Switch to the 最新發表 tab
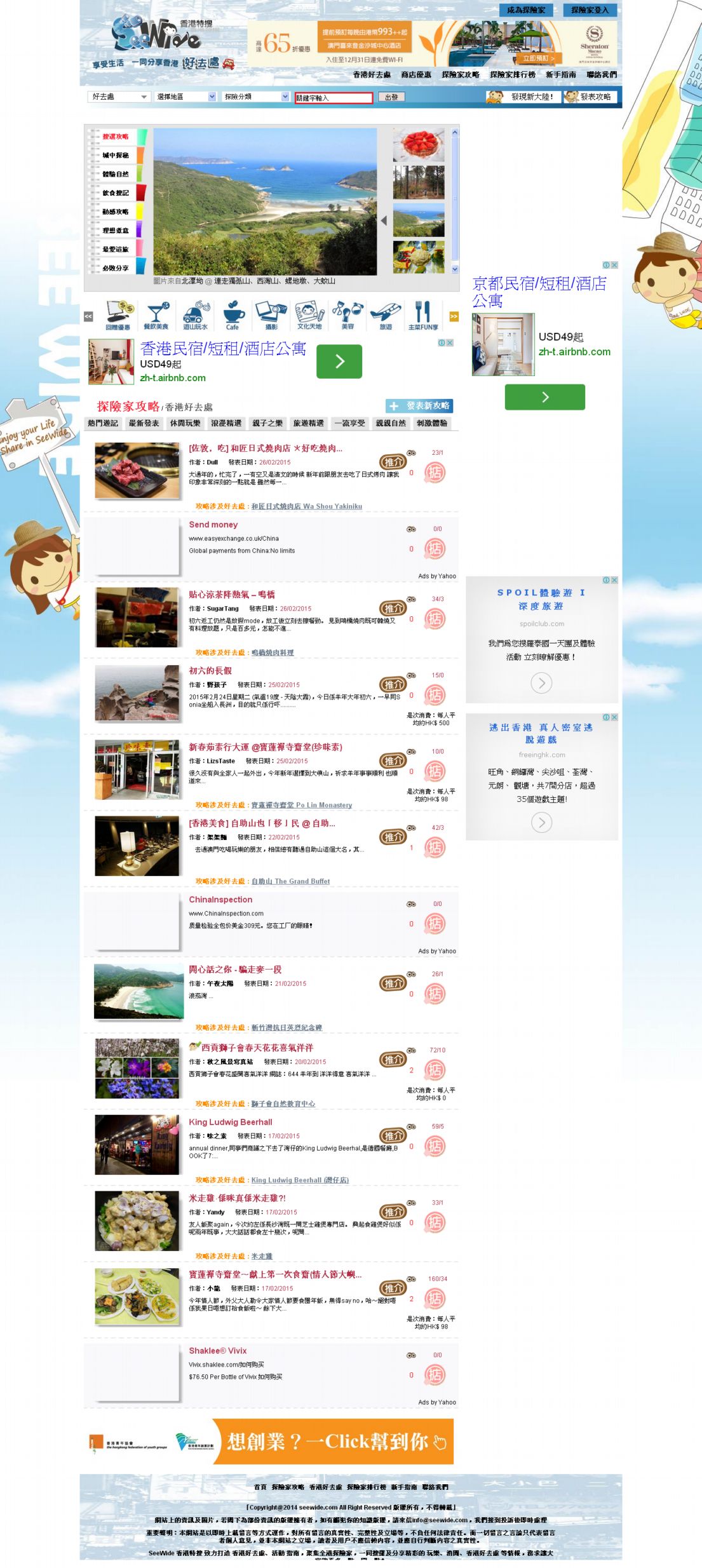This screenshot has height=1568, width=702. pos(144,423)
